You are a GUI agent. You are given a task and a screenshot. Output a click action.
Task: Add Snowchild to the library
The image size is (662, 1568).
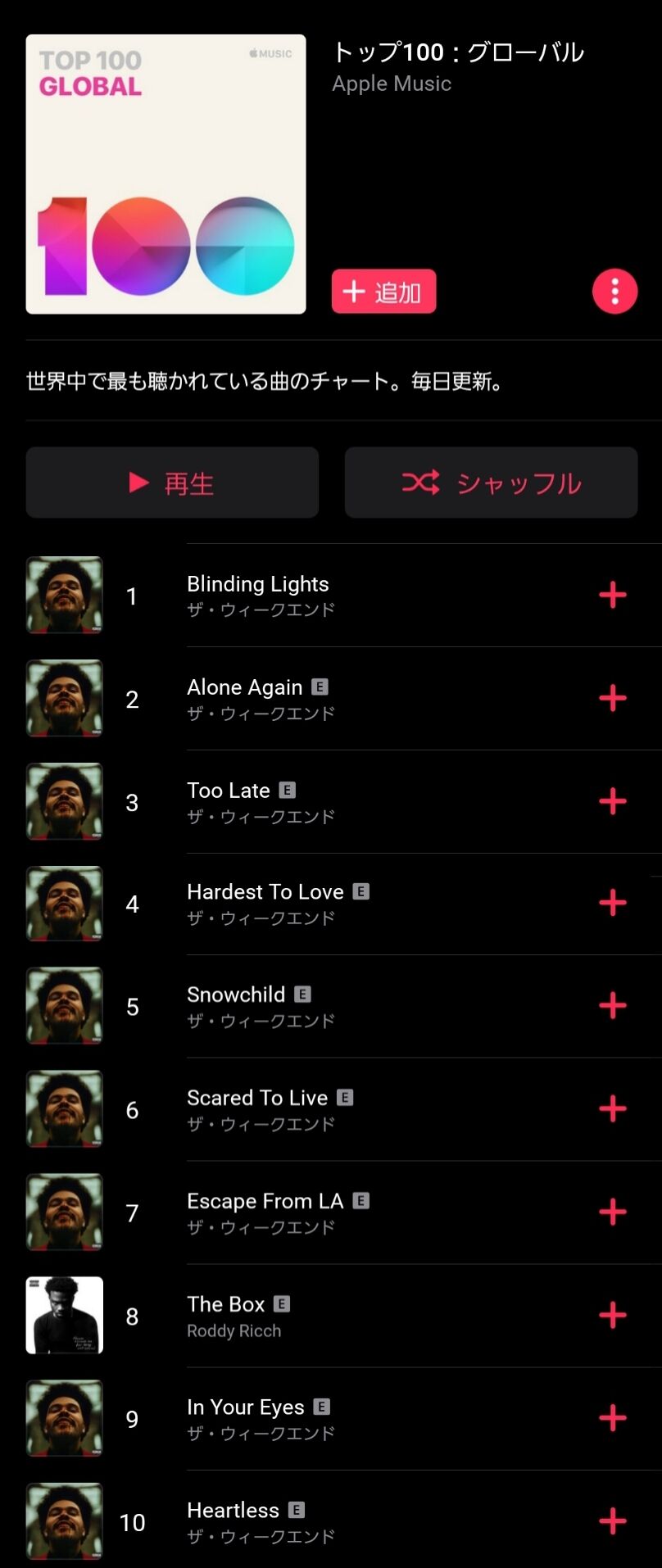click(613, 1006)
